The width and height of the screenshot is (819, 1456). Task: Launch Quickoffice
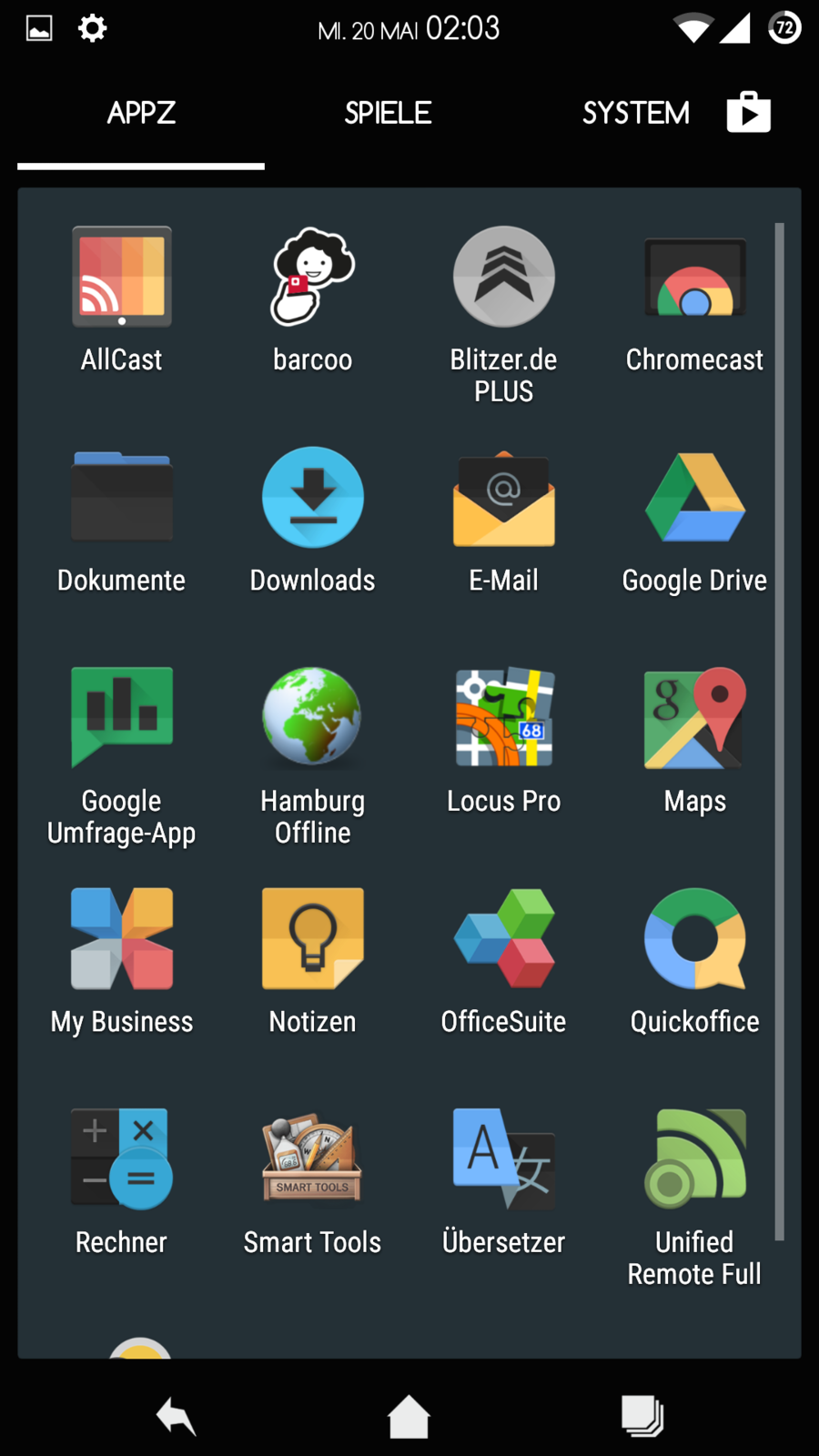(x=694, y=938)
